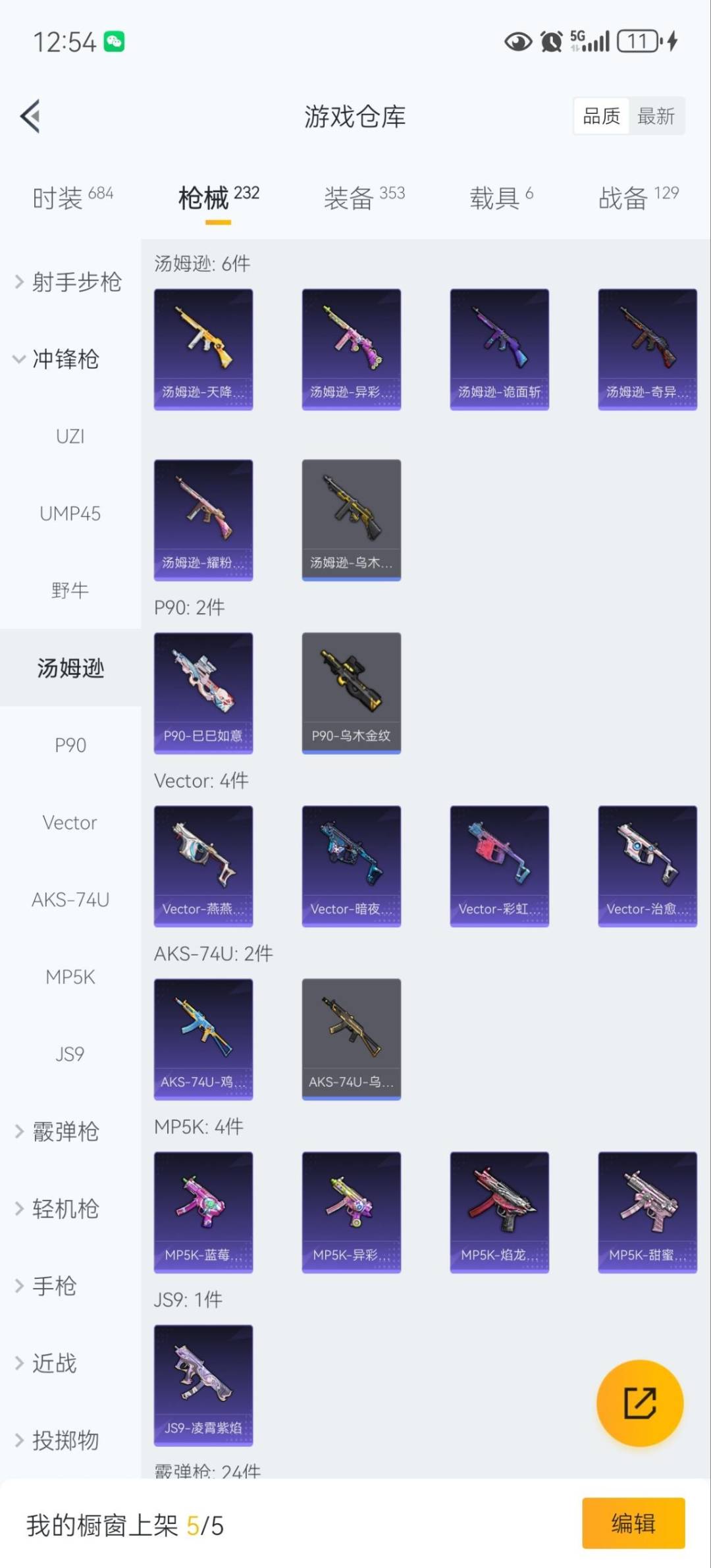The height and width of the screenshot is (1568, 711).
Task: Select the UZI subcategory
Action: (x=70, y=436)
